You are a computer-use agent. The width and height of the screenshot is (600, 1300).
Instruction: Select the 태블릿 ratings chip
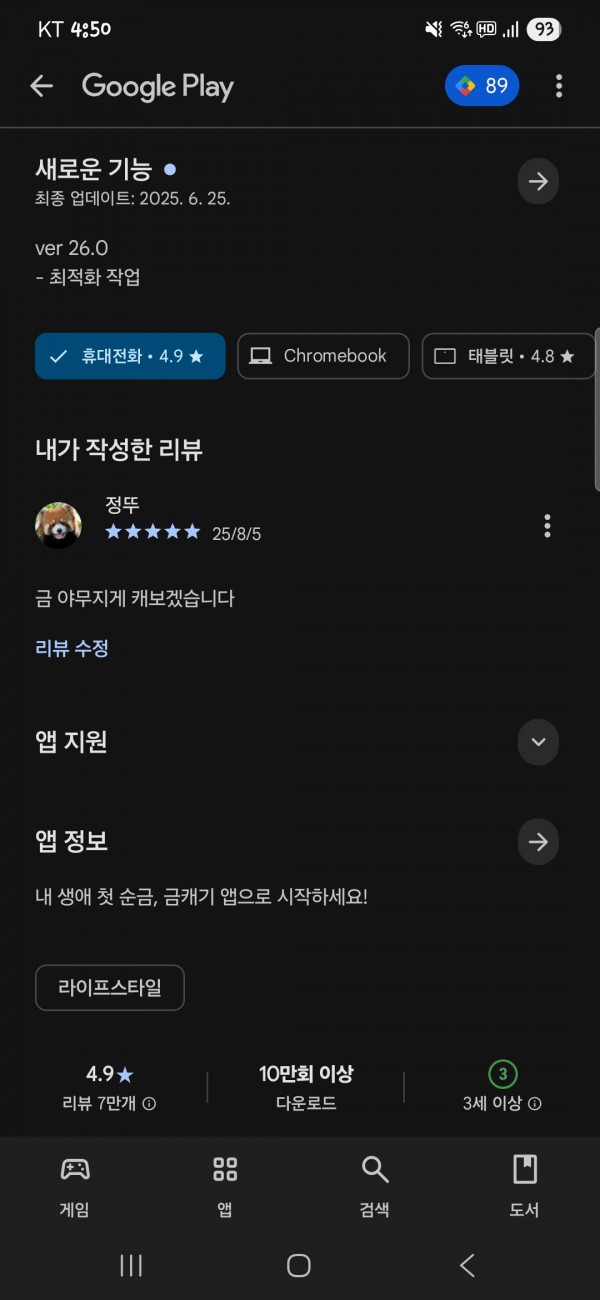tap(509, 356)
